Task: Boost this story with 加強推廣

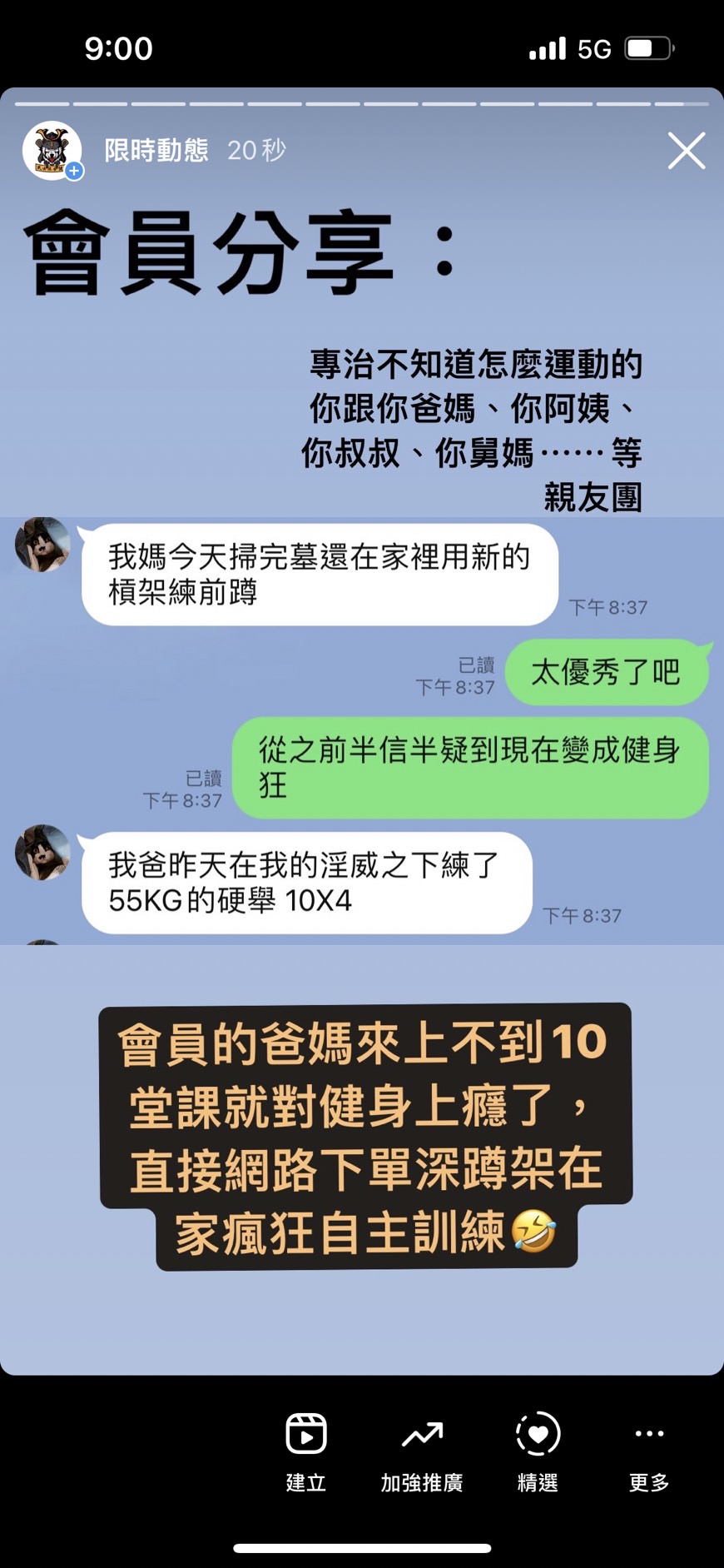Action: click(422, 1451)
